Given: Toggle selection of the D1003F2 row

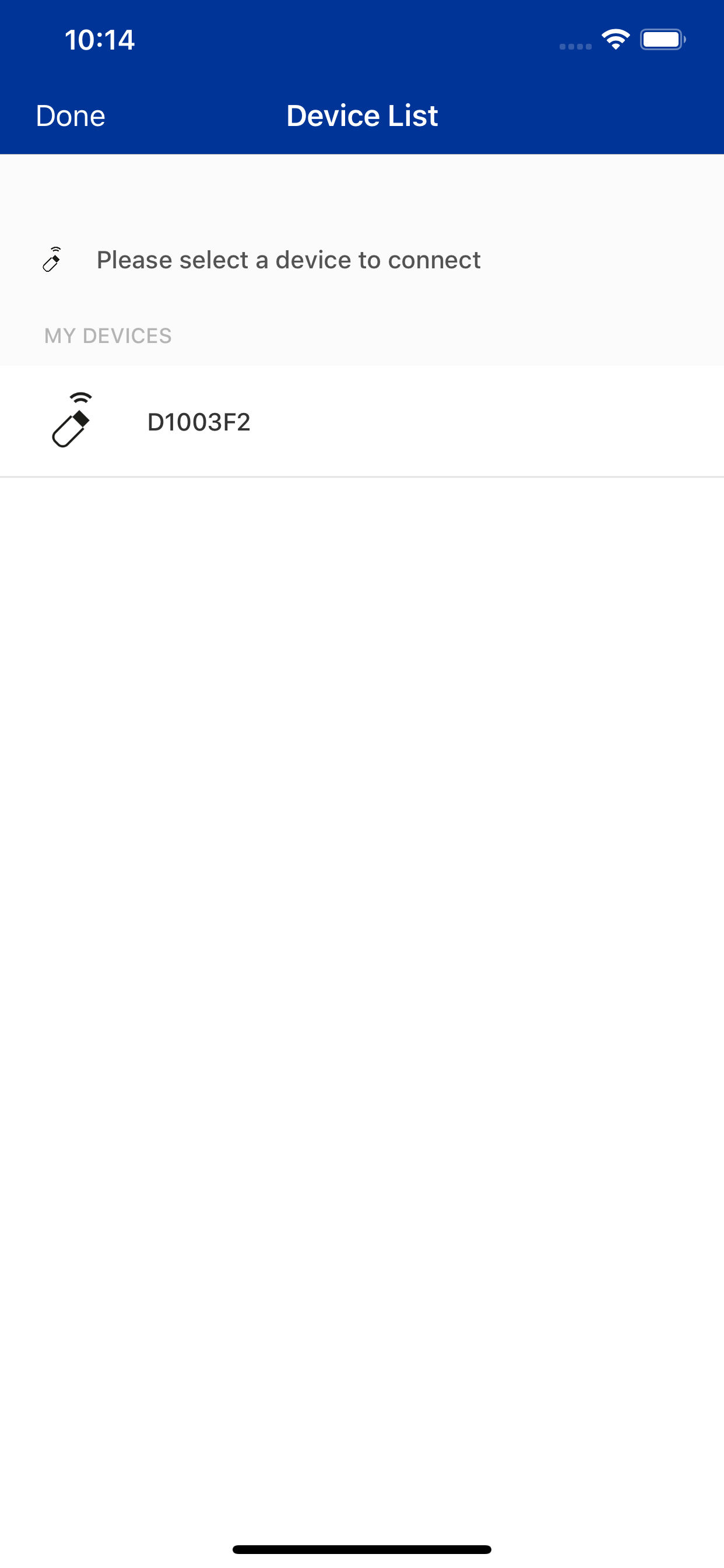Looking at the screenshot, I should point(362,422).
